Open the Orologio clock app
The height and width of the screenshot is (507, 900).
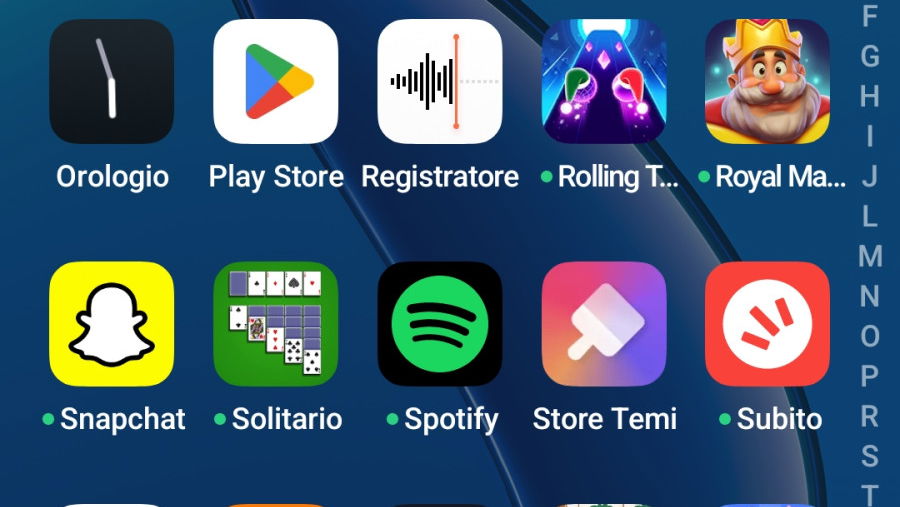tap(111, 82)
